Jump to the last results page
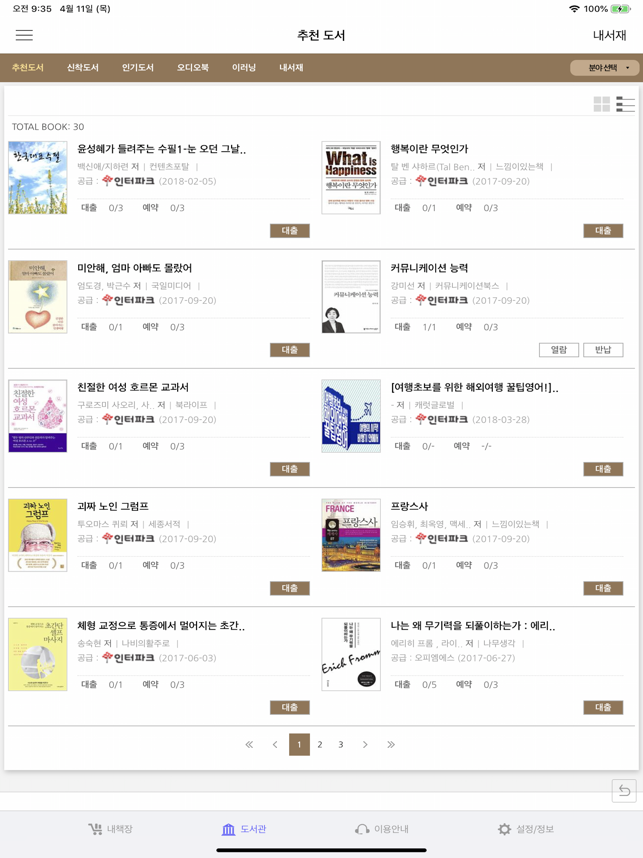The height and width of the screenshot is (858, 643). point(391,744)
